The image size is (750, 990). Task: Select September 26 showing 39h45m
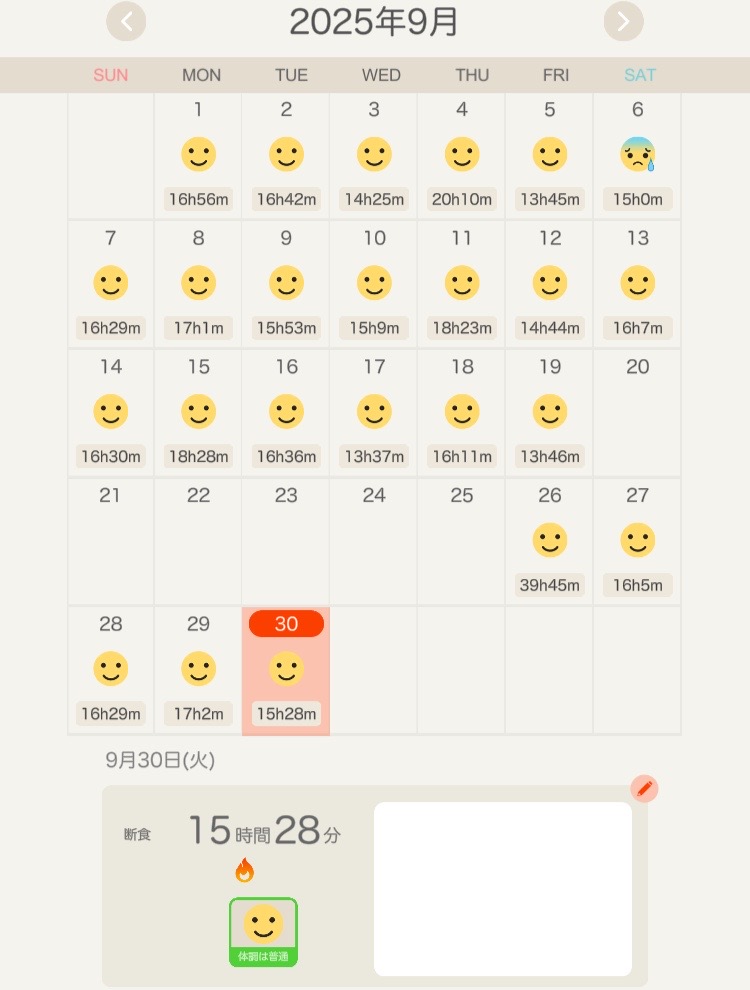click(x=549, y=541)
